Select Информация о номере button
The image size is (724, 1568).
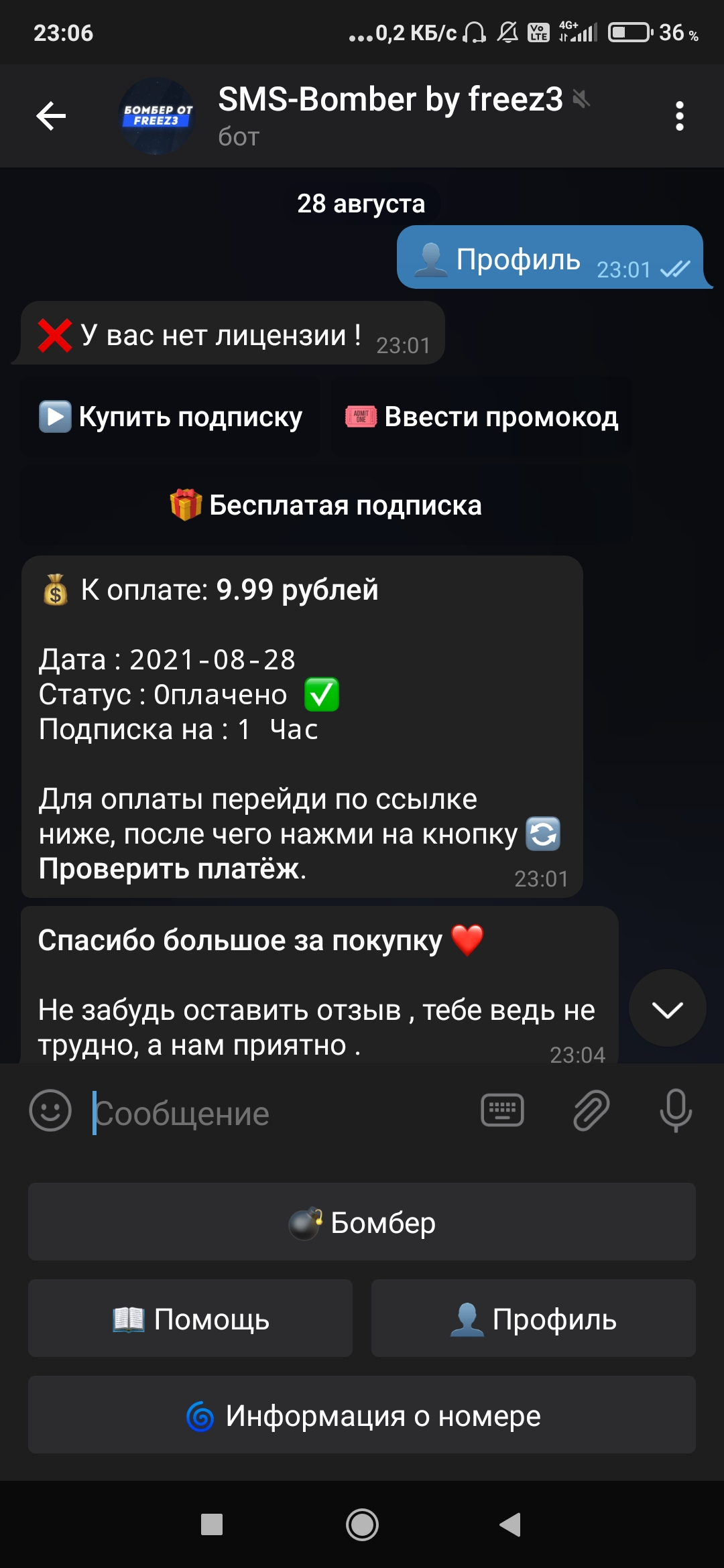[362, 1415]
